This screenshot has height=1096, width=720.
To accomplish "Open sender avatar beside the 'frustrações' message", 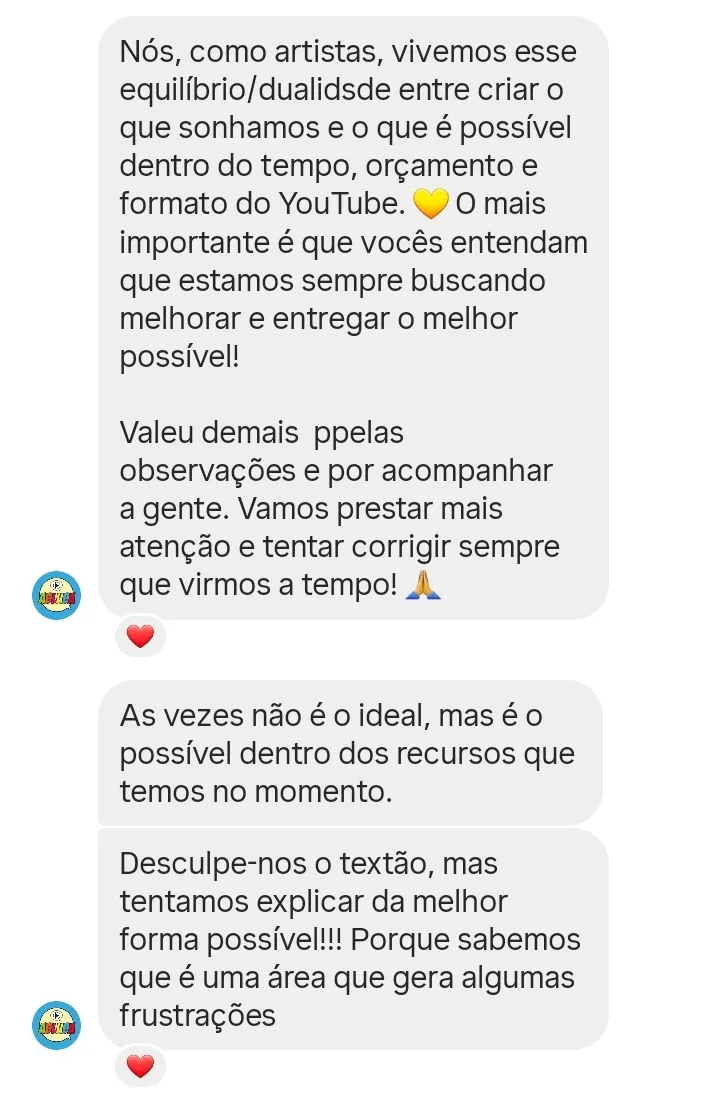I will click(x=56, y=1025).
